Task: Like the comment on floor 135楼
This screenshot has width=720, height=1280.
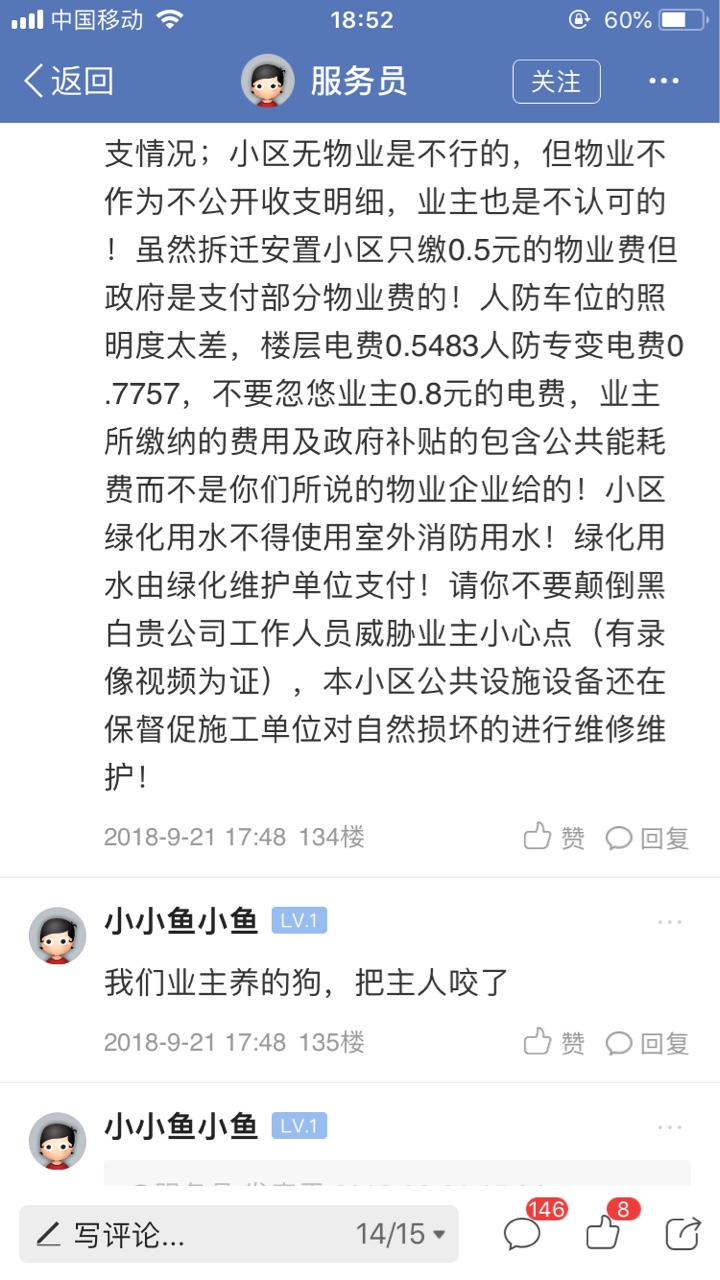Action: coord(554,1042)
